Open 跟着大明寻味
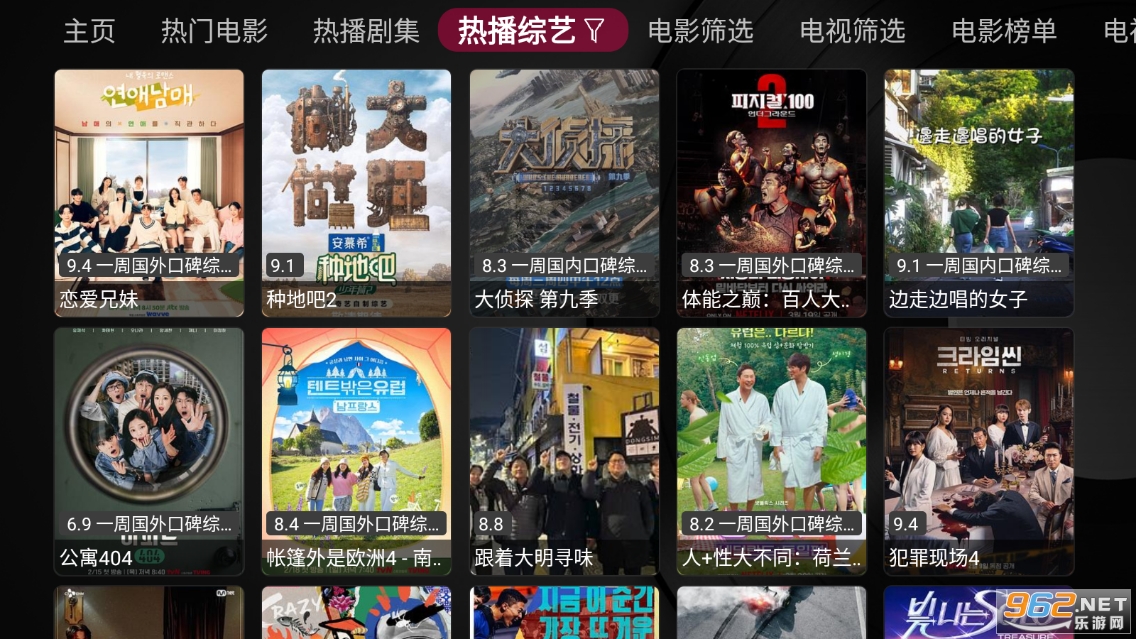This screenshot has height=639, width=1136. 564,450
